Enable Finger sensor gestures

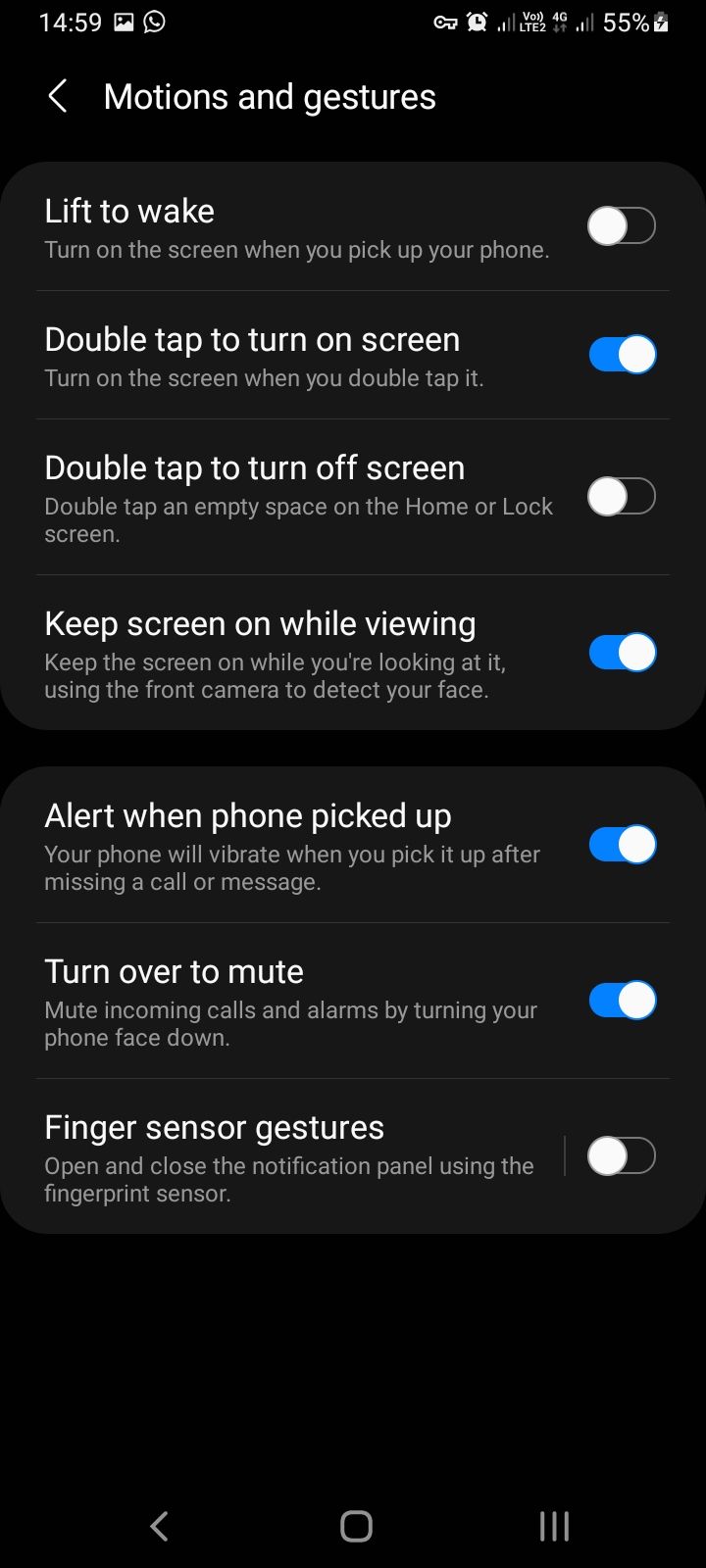pyautogui.click(x=621, y=1155)
